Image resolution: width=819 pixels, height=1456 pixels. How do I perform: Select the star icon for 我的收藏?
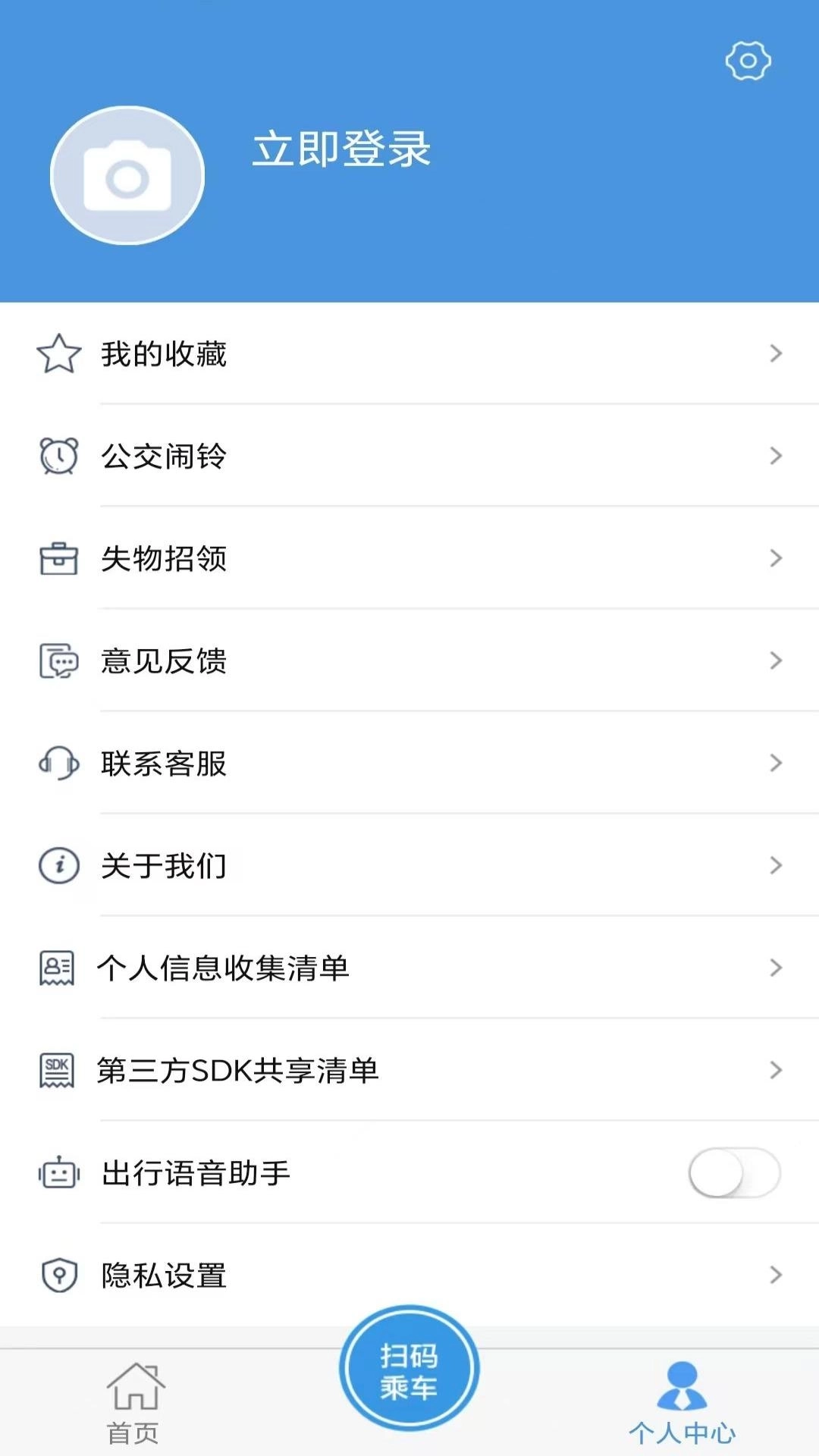click(x=58, y=353)
